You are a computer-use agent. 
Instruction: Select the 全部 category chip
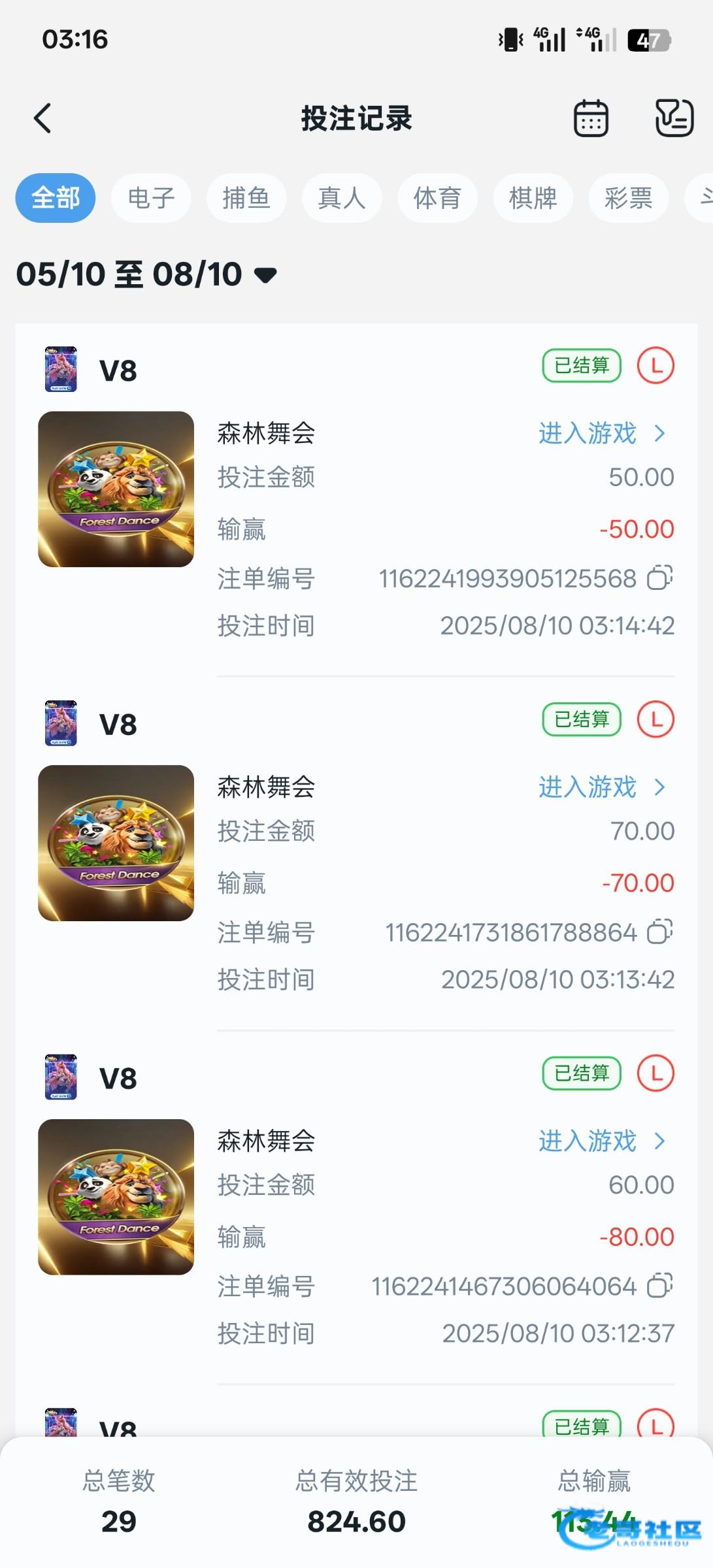point(56,198)
